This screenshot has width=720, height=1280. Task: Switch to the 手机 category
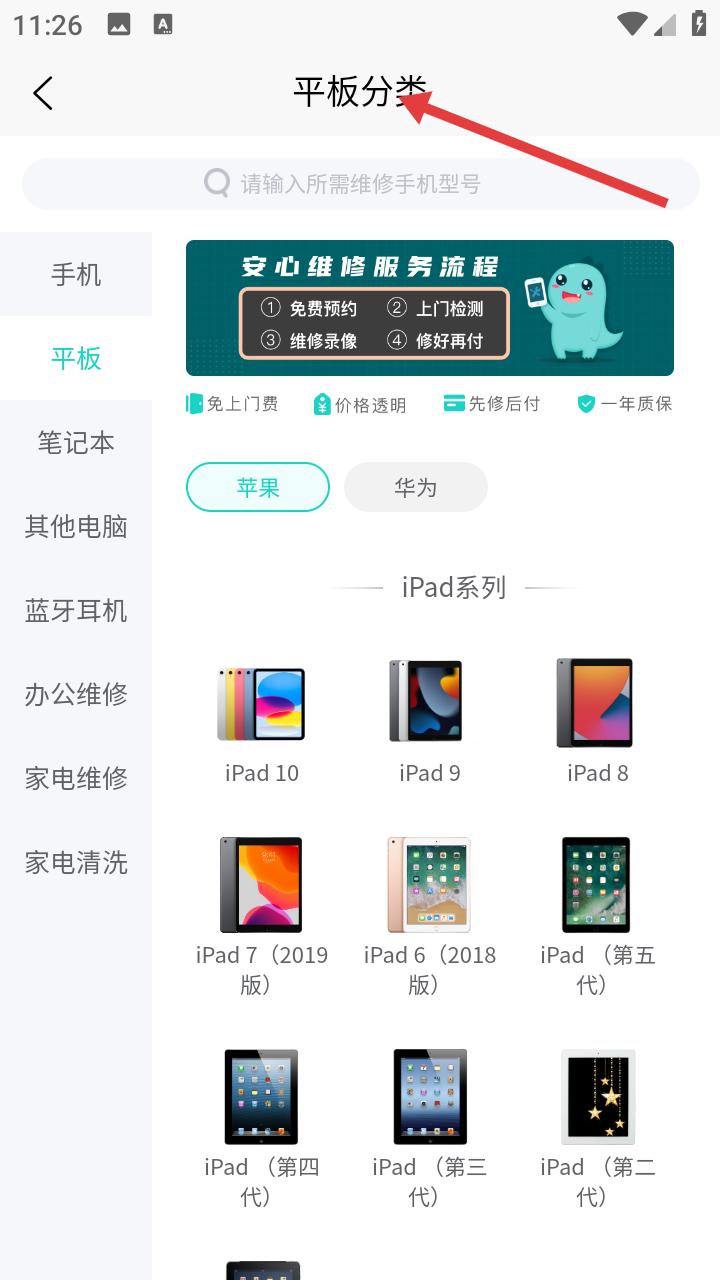tap(76, 274)
